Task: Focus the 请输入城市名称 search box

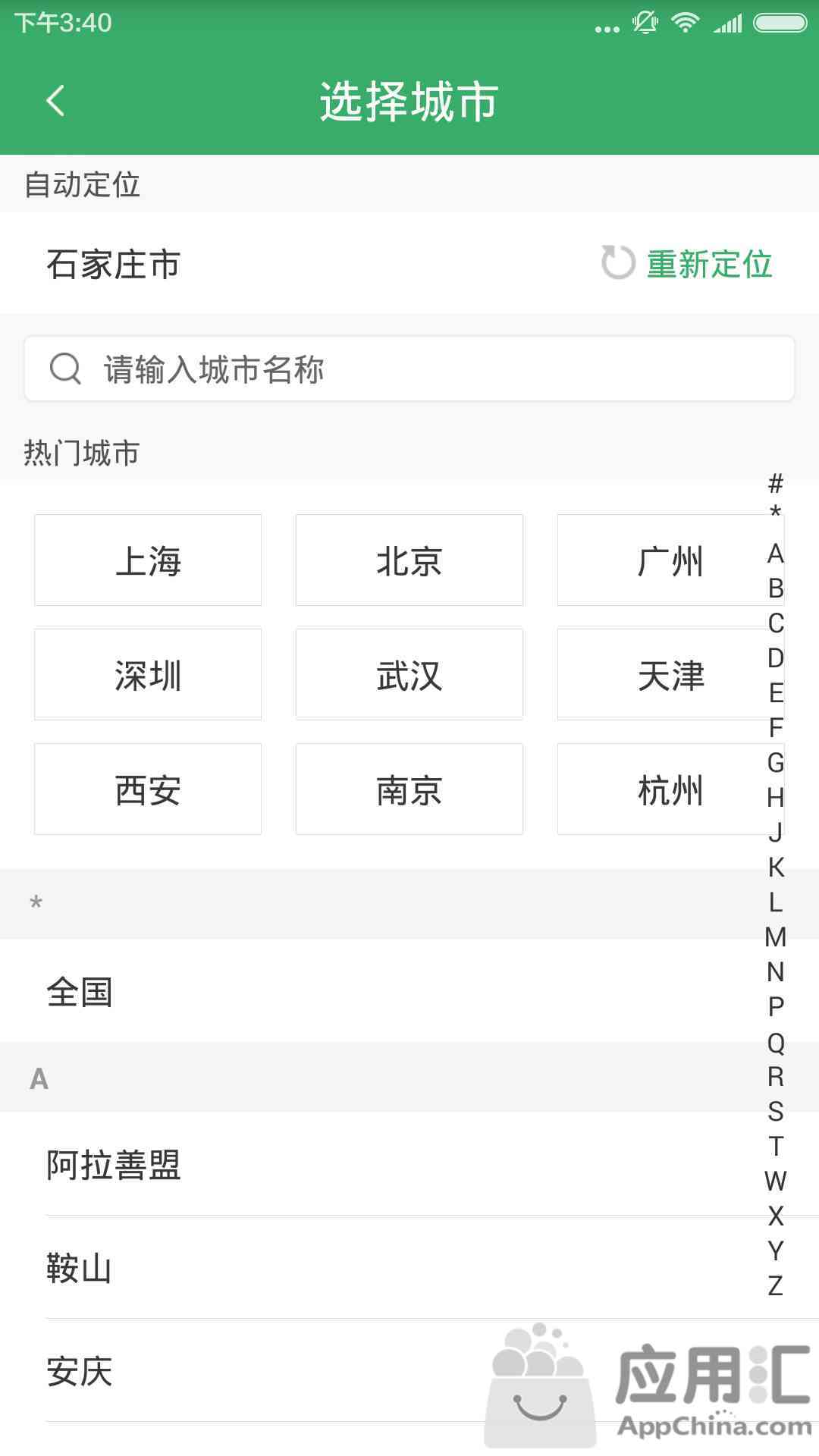Action: point(409,369)
